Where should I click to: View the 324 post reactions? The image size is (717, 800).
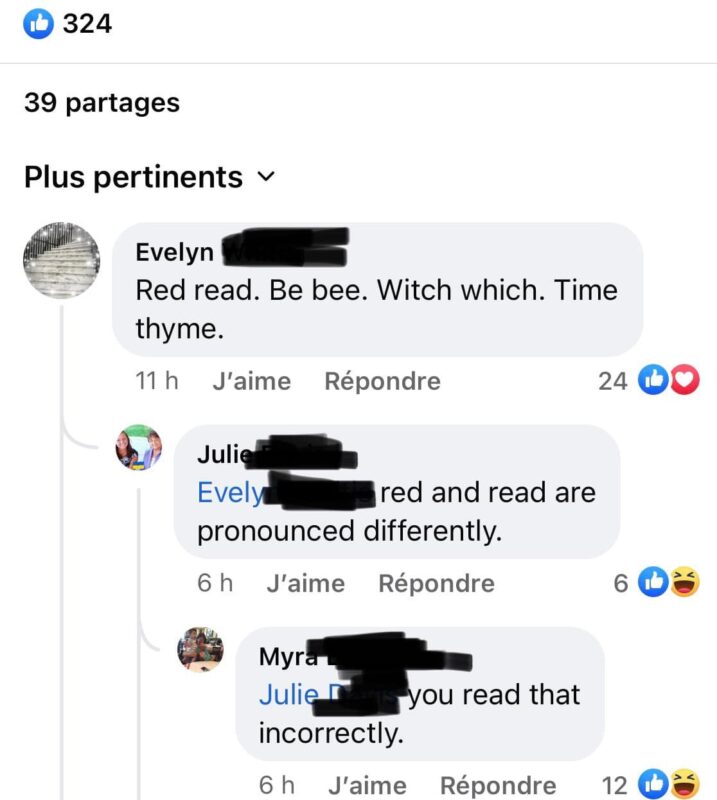(x=68, y=25)
